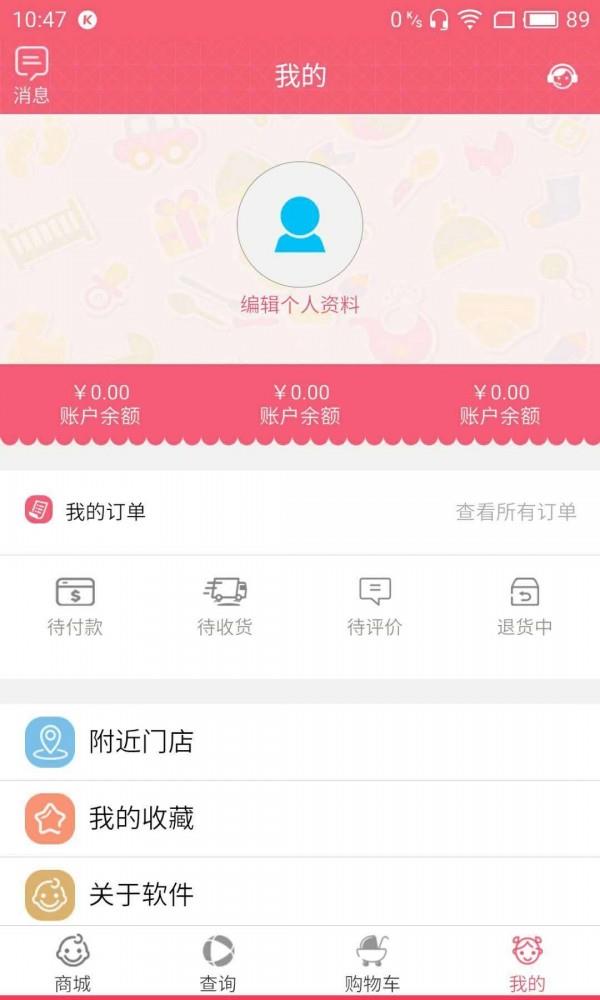Open 待评价 orders awaiting review

[375, 606]
